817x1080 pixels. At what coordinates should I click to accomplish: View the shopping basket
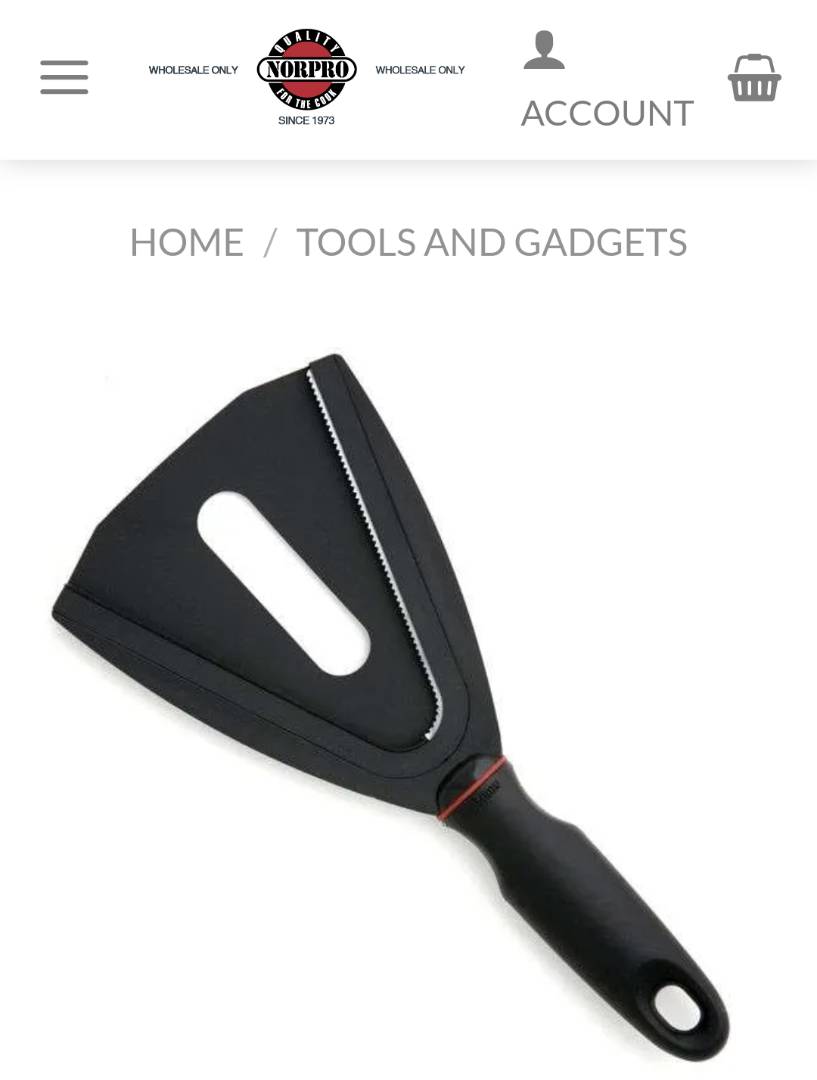pyautogui.click(x=754, y=78)
